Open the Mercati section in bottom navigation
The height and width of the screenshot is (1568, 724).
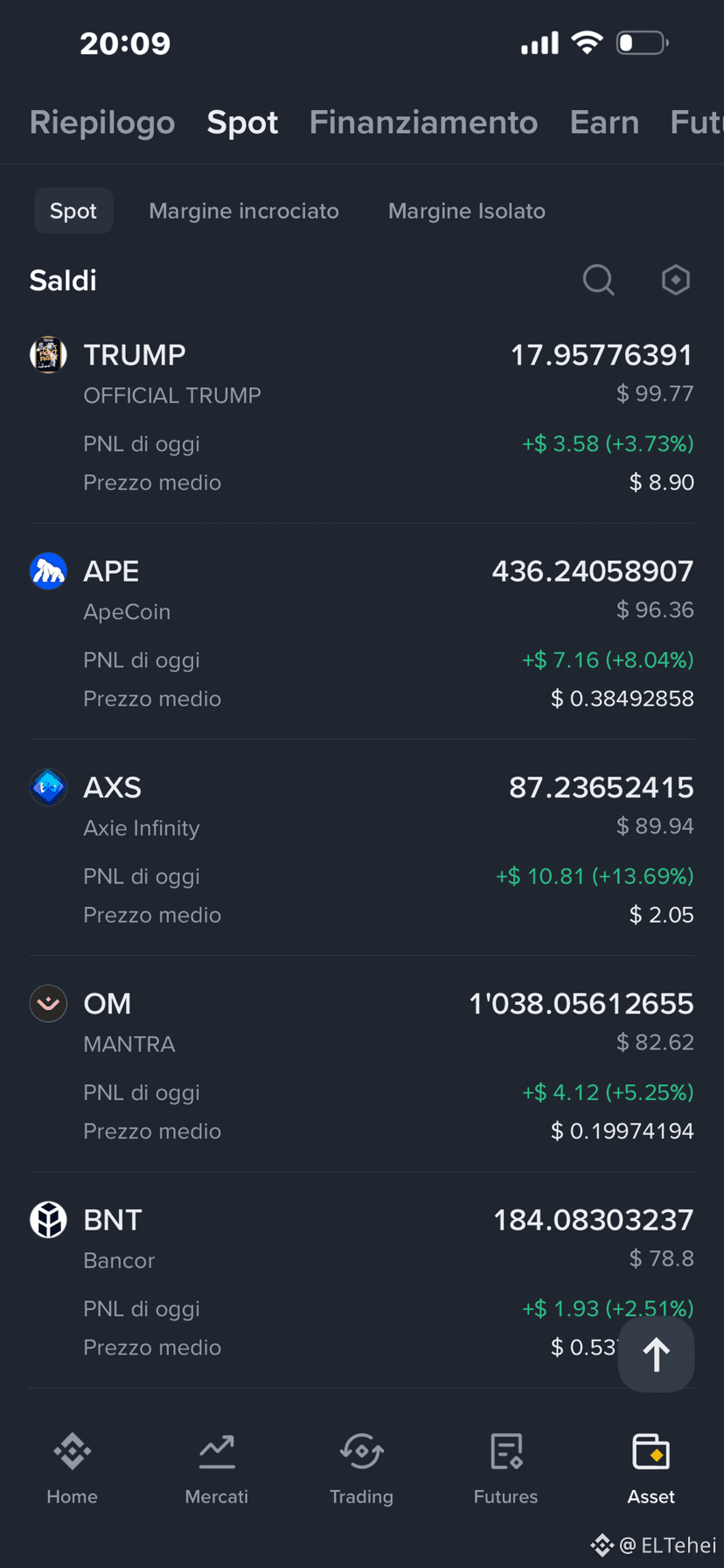click(x=216, y=1467)
